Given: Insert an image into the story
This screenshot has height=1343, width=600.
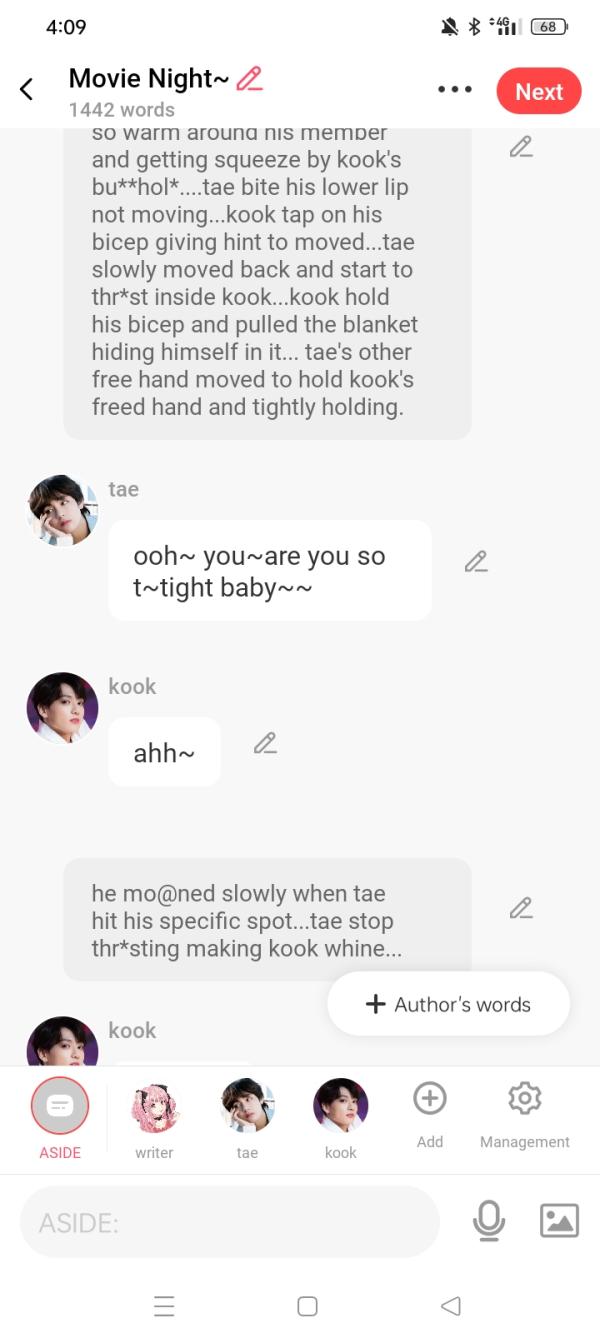Looking at the screenshot, I should 559,1221.
